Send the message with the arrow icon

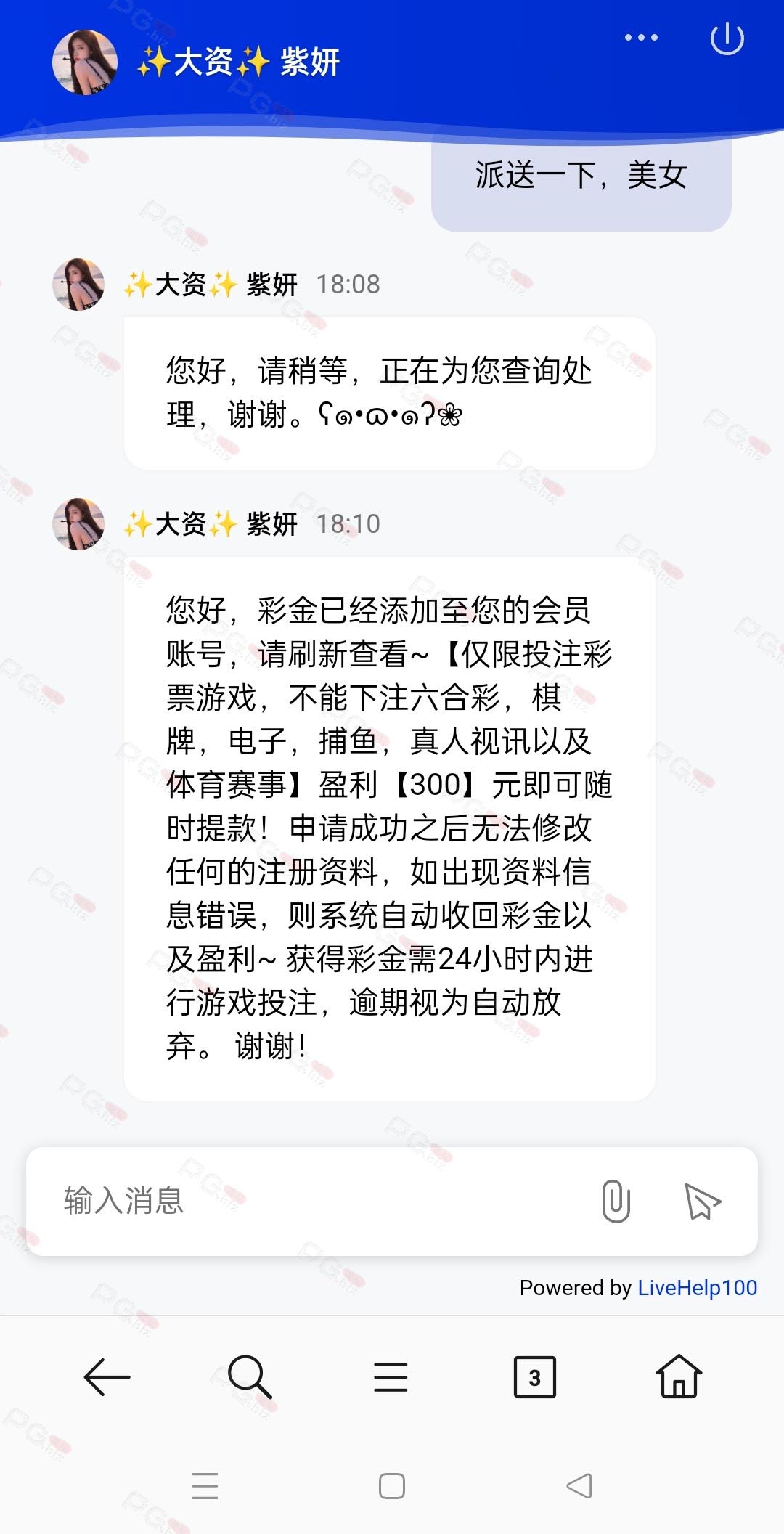pyautogui.click(x=702, y=1201)
